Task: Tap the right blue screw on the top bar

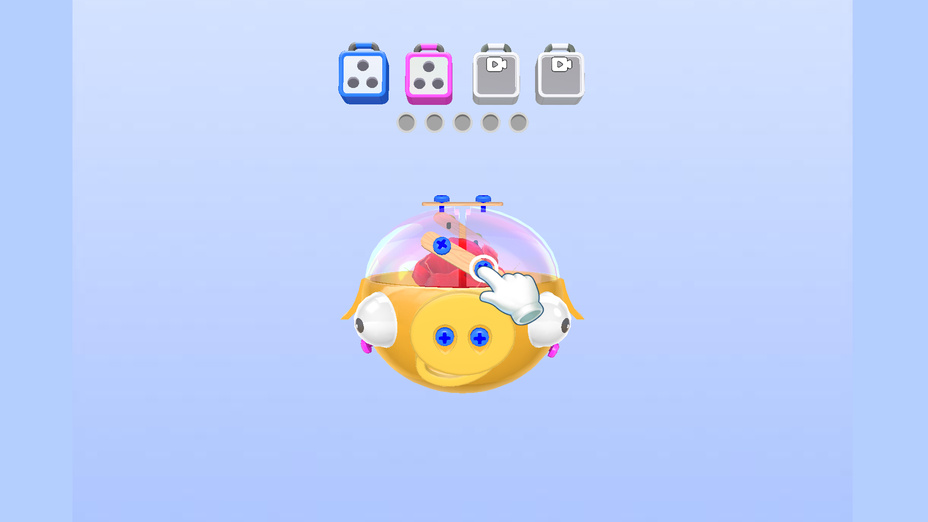Action: point(483,200)
